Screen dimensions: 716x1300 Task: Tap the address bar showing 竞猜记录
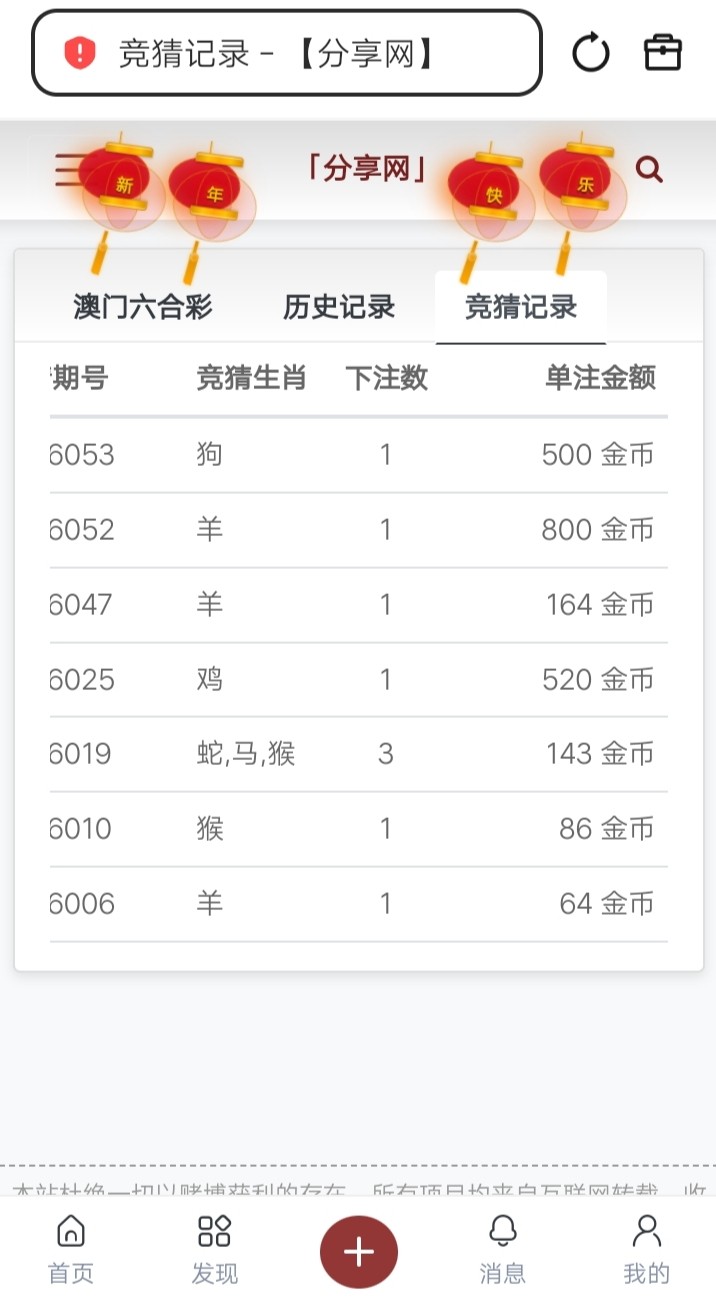(x=287, y=53)
